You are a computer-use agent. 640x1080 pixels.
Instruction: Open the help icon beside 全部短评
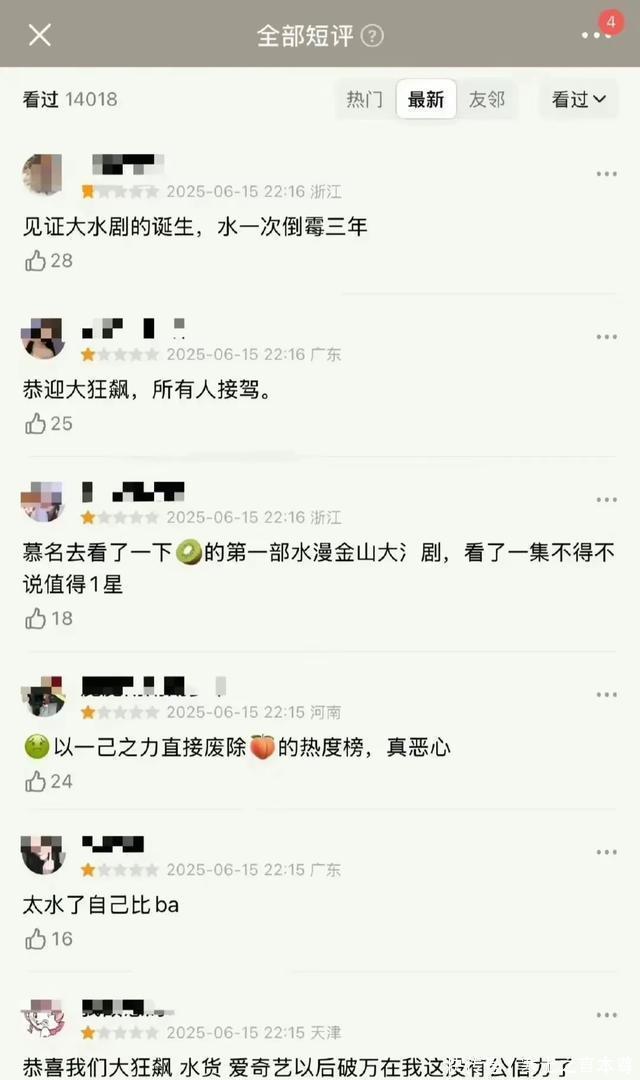(x=372, y=36)
